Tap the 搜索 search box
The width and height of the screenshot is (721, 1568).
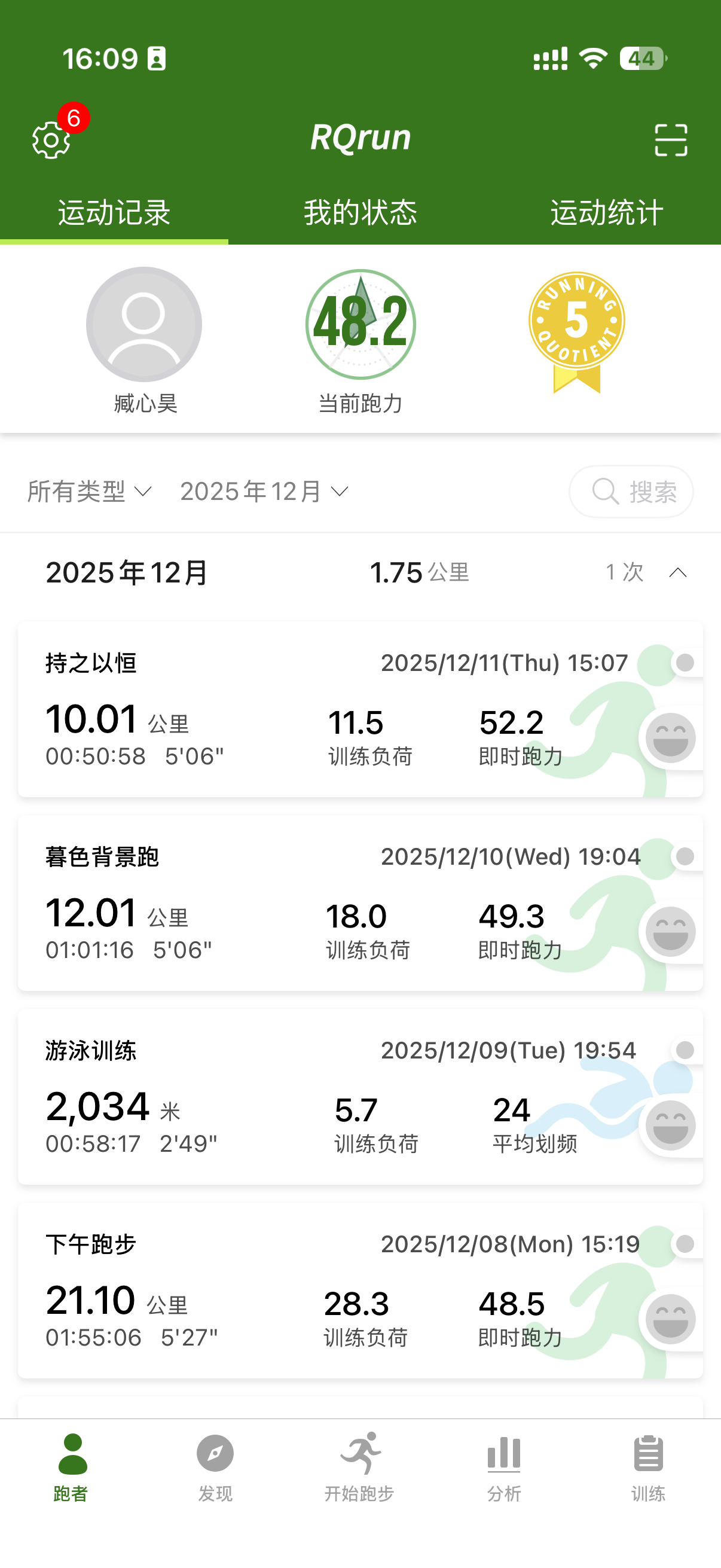point(631,491)
